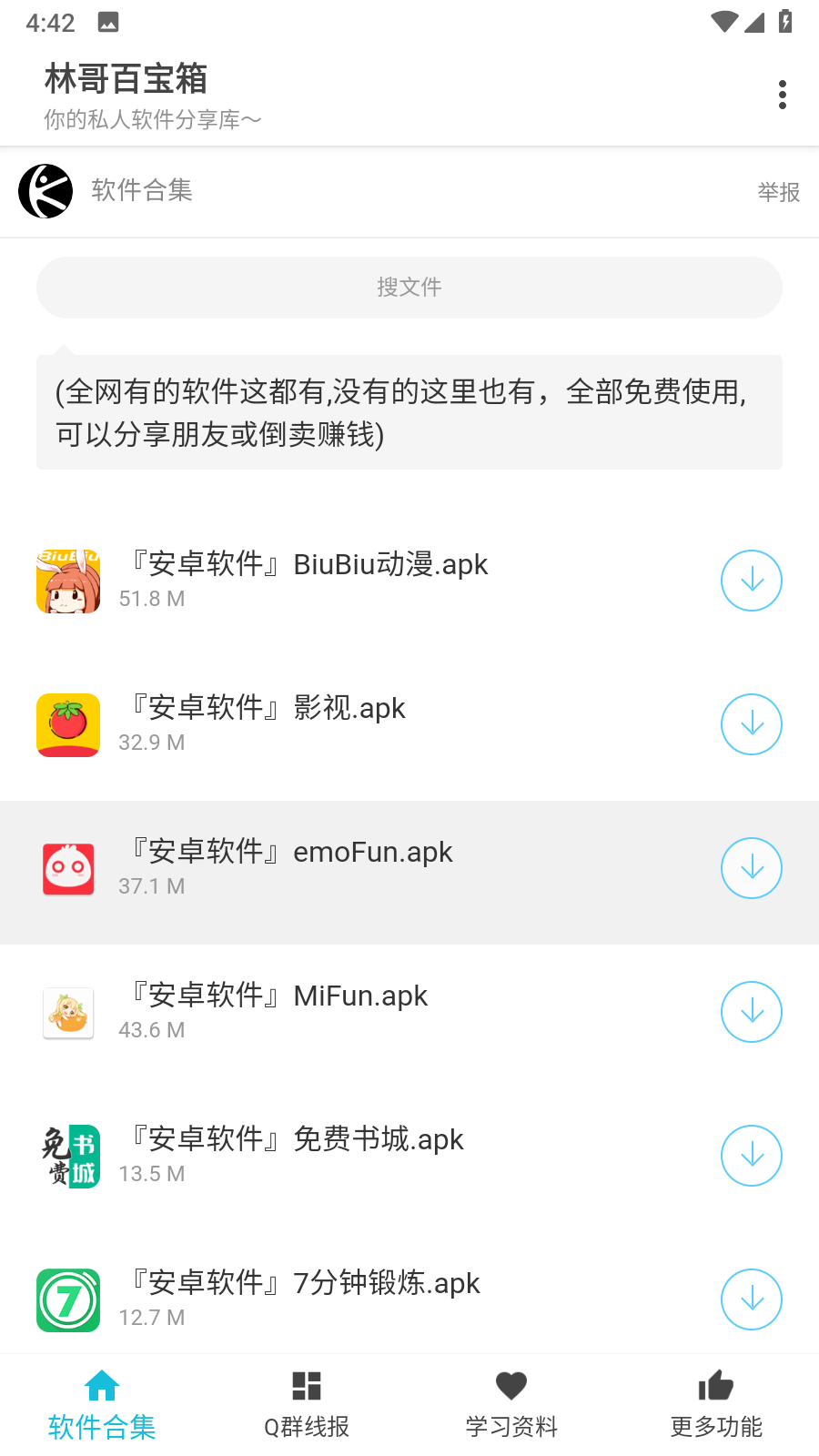Image resolution: width=819 pixels, height=1456 pixels.
Task: Open the learning materials heart icon 学习资料
Action: point(511,1401)
